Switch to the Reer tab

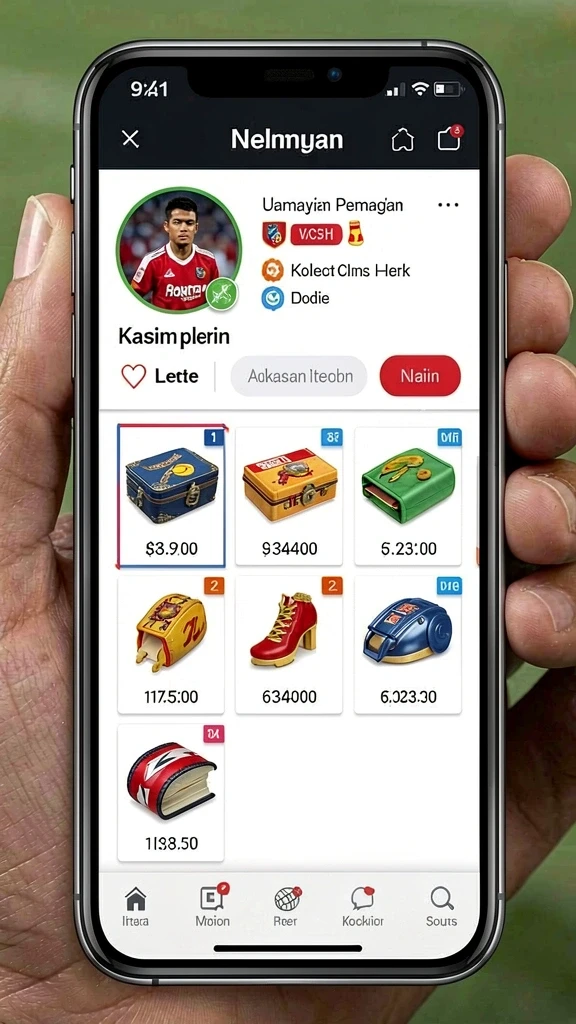(285, 906)
